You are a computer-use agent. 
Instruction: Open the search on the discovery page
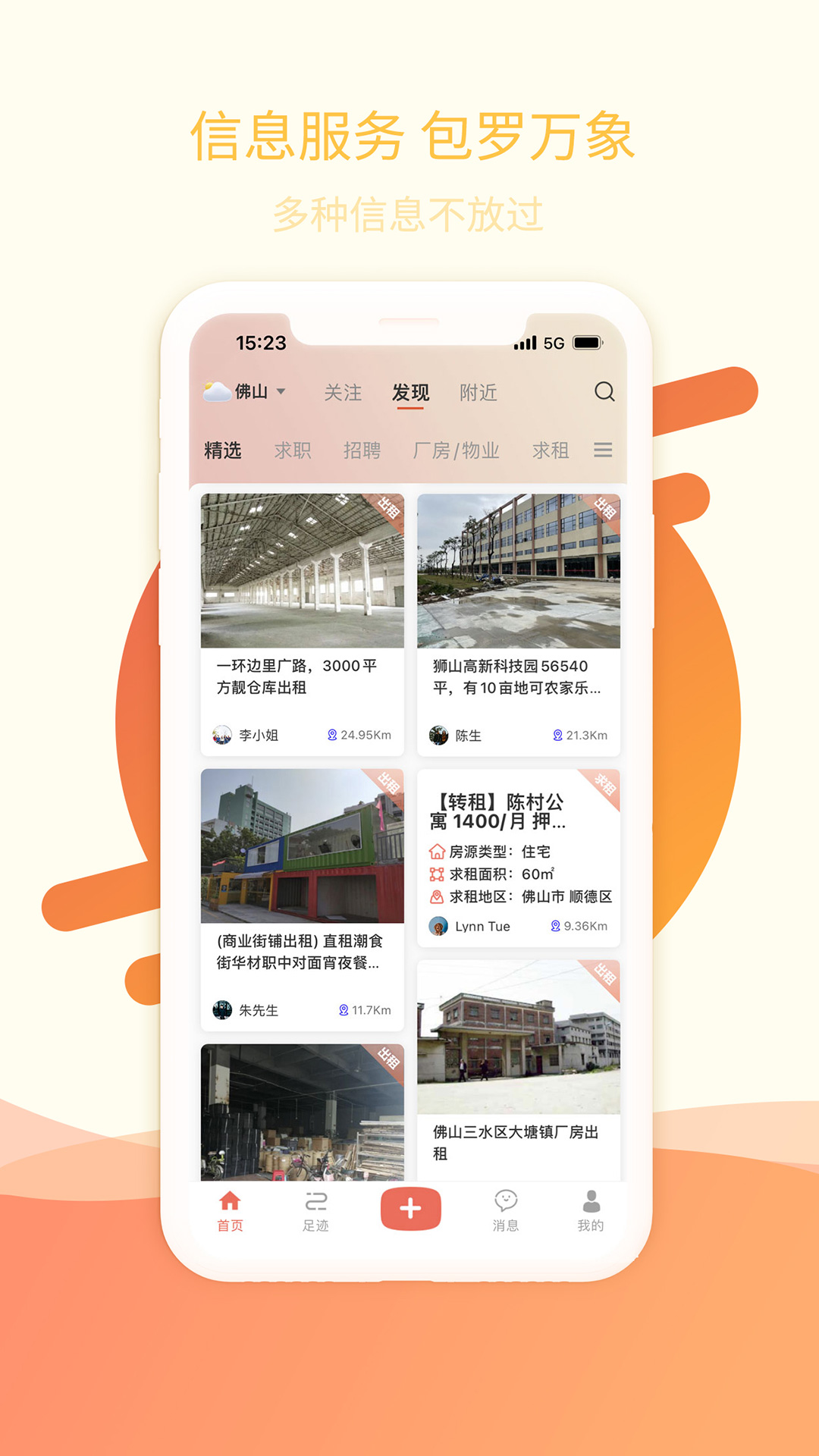[x=604, y=393]
